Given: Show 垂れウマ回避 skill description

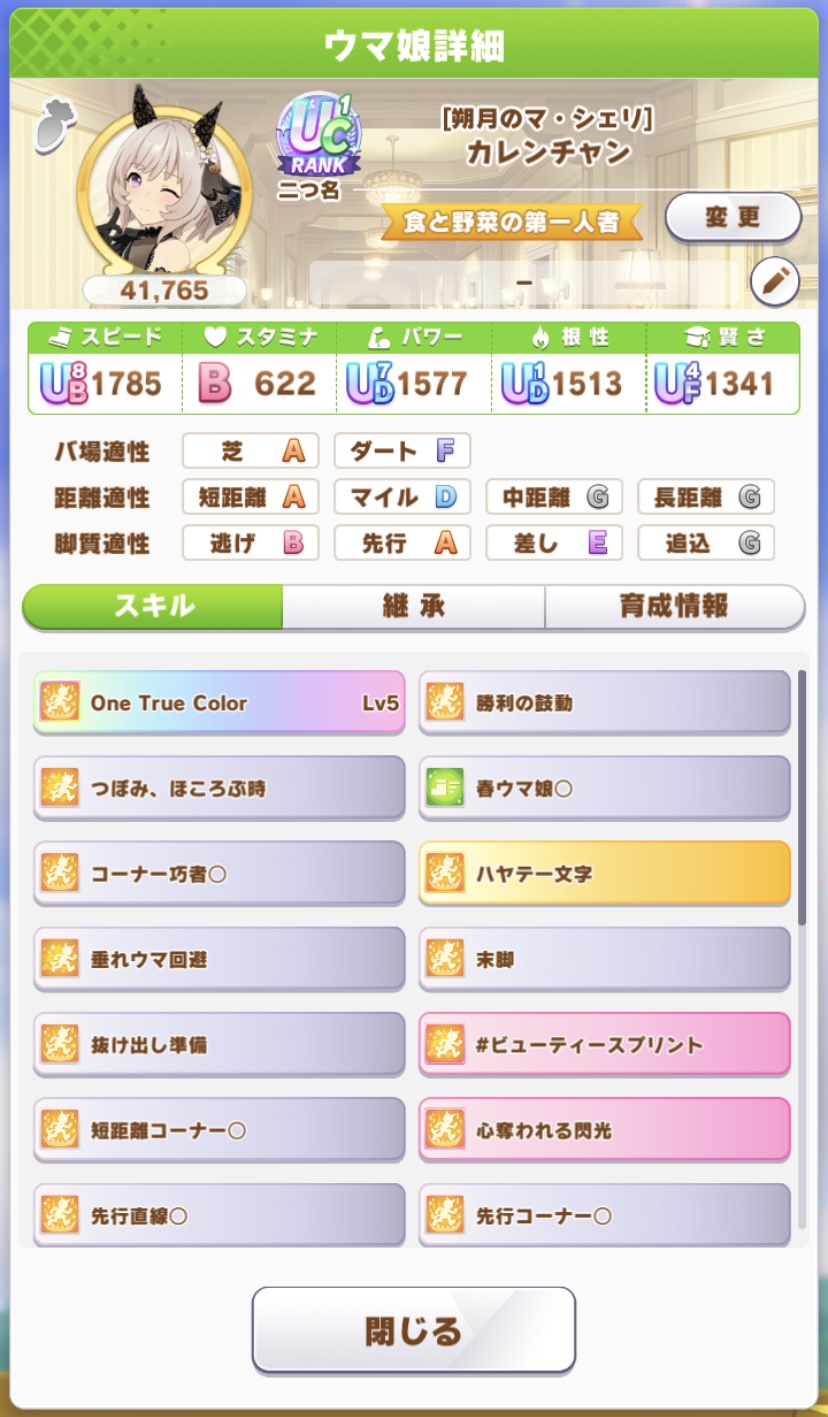Looking at the screenshot, I should 219,960.
